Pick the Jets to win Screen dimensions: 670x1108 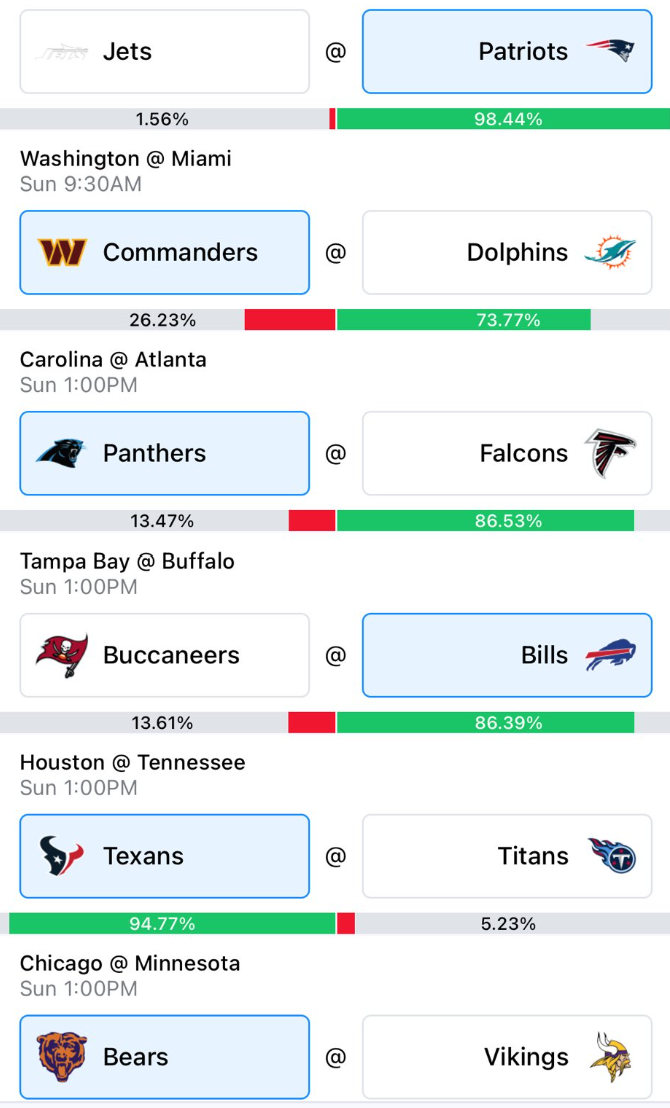coord(165,52)
